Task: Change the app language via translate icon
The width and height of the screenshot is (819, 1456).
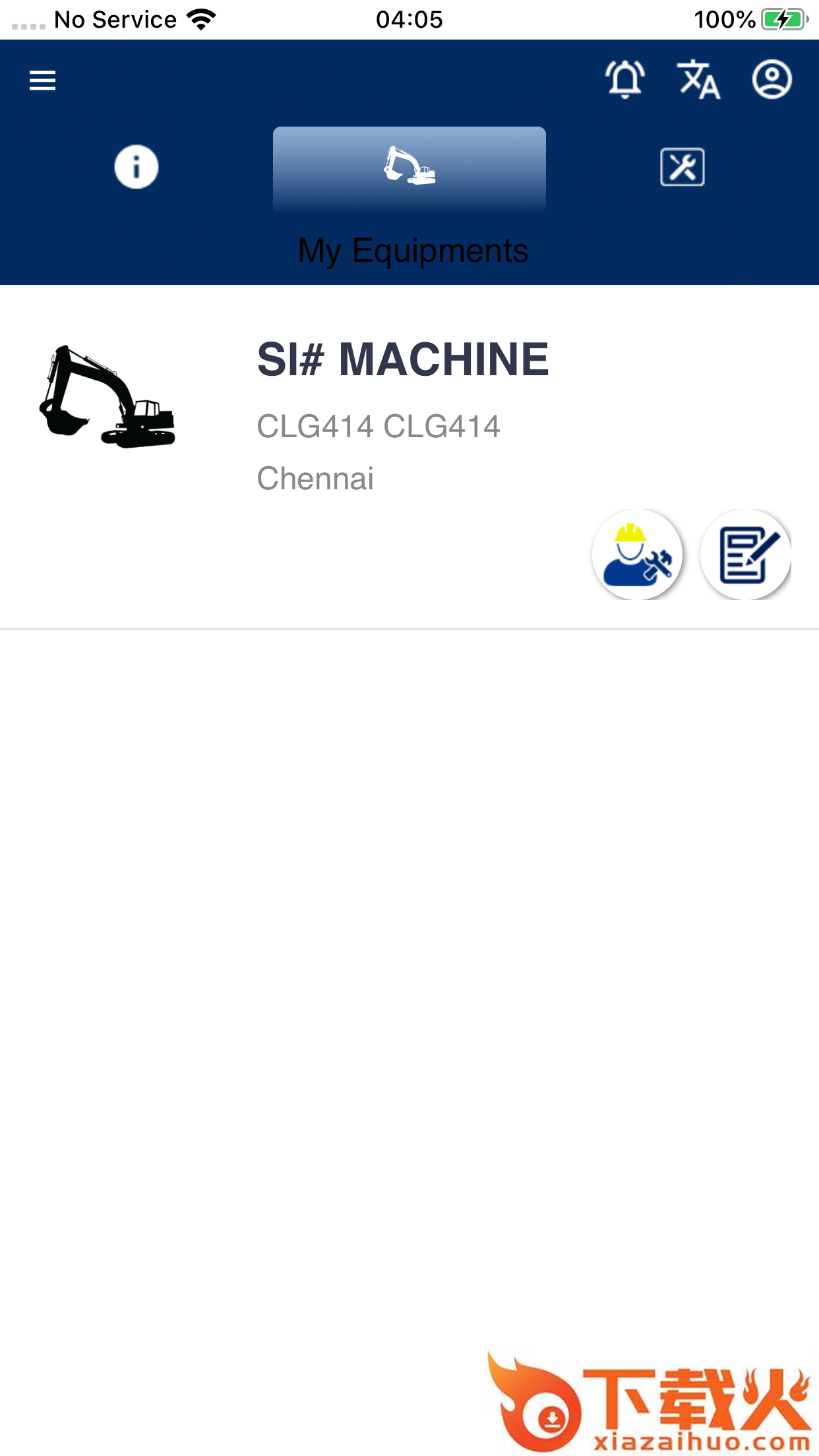Action: (698, 79)
